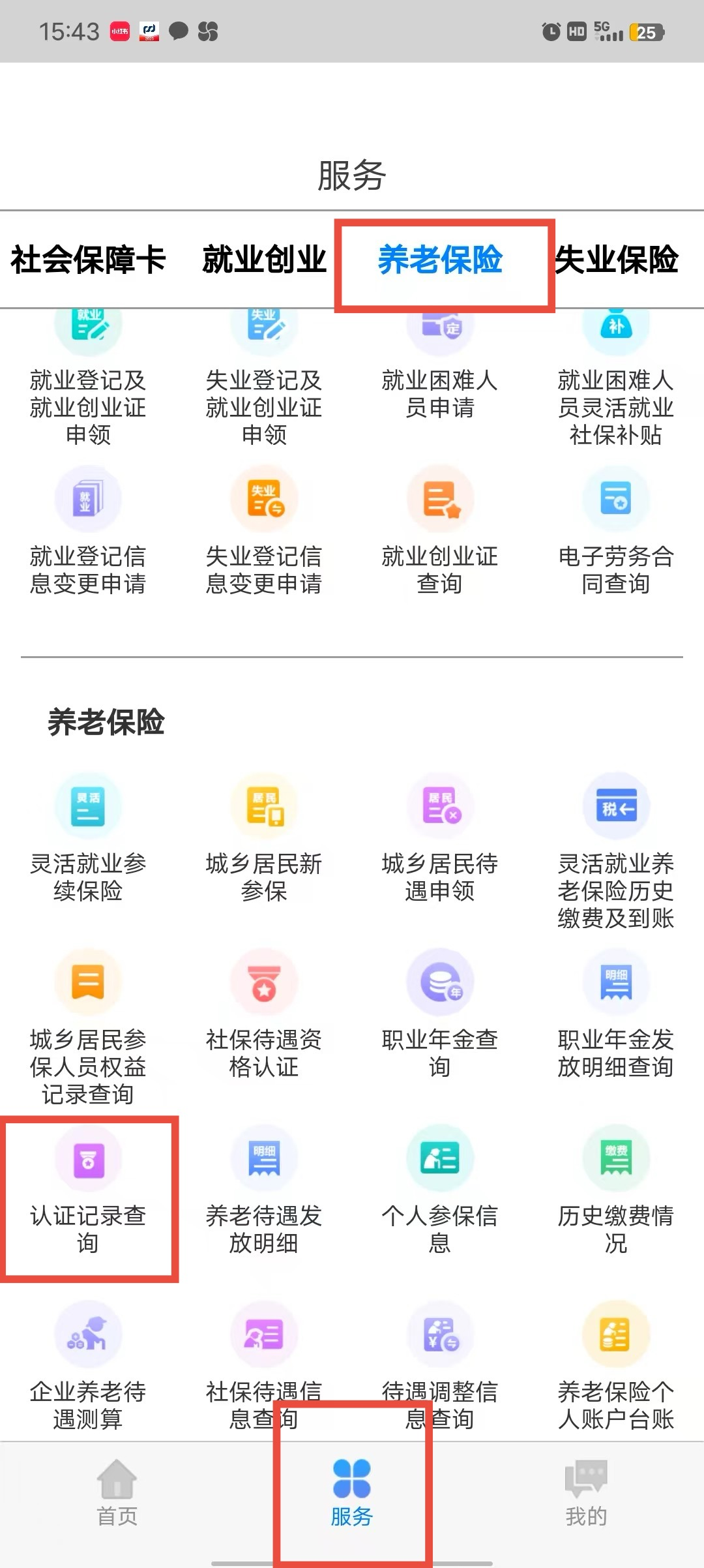Open 城乡居民新参保
The height and width of the screenshot is (1568, 704).
264,838
